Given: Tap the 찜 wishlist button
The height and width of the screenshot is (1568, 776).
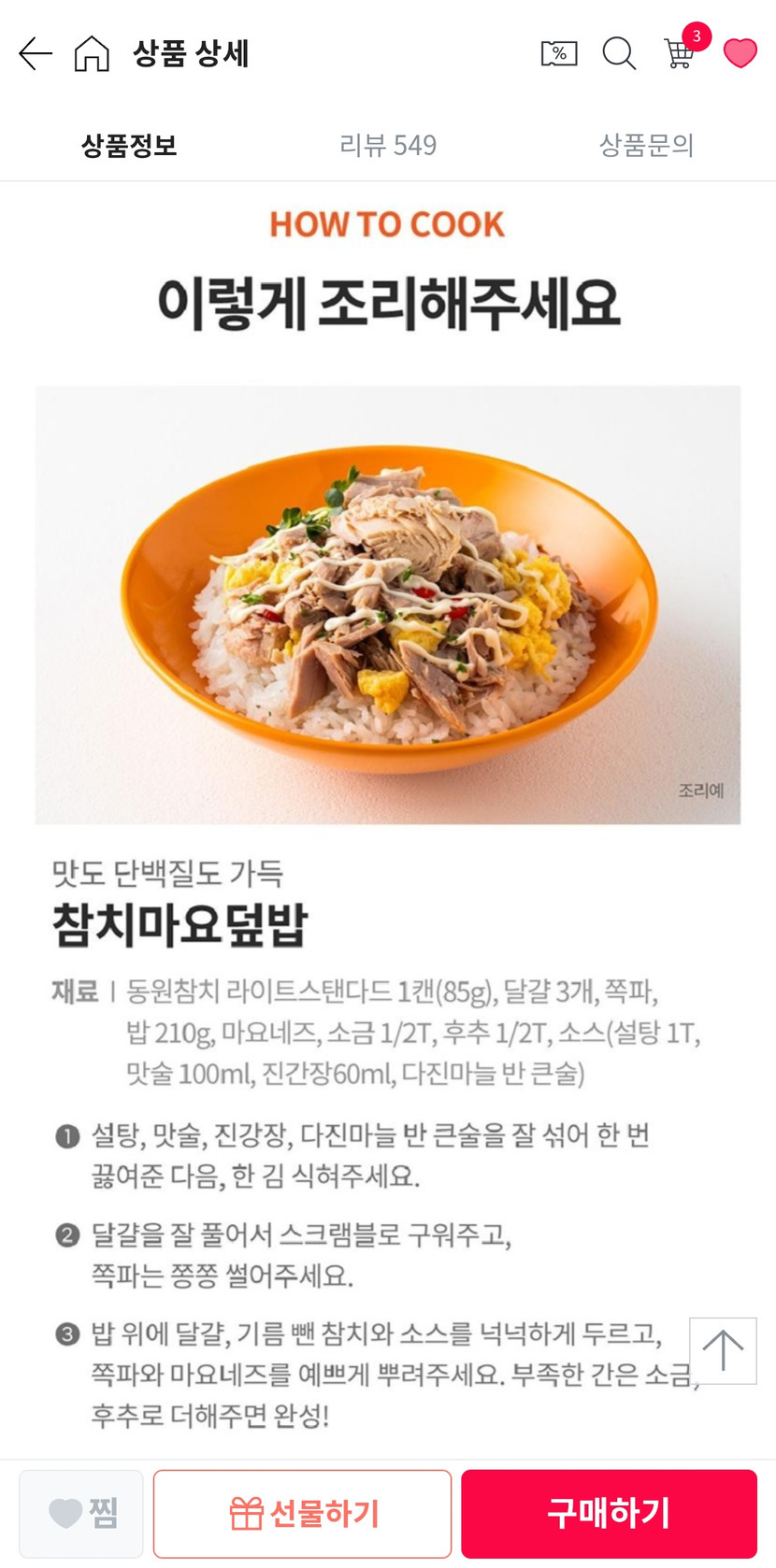Looking at the screenshot, I should (x=81, y=1513).
